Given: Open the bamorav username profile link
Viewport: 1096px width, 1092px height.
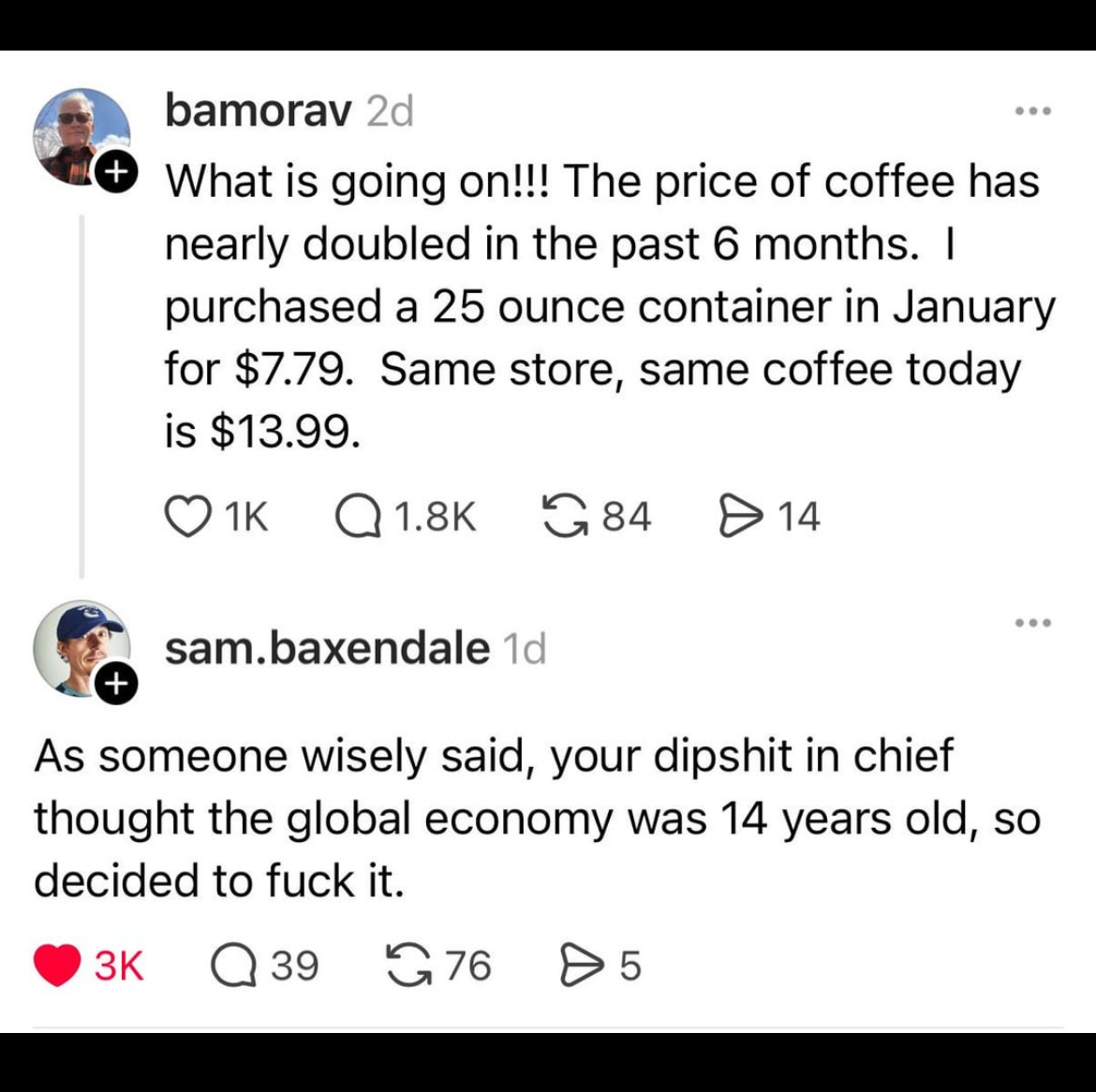Looking at the screenshot, I should [258, 111].
